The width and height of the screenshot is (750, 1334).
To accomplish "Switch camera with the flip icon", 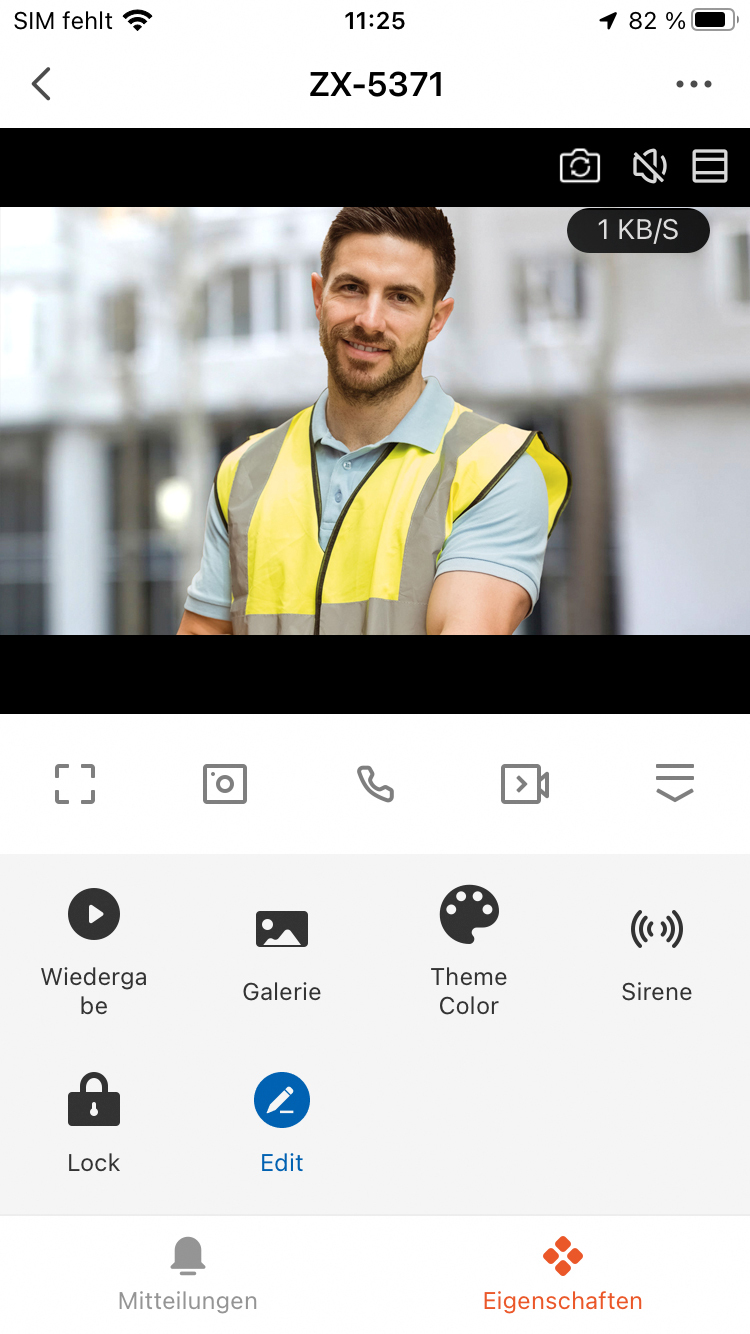I will 580,166.
